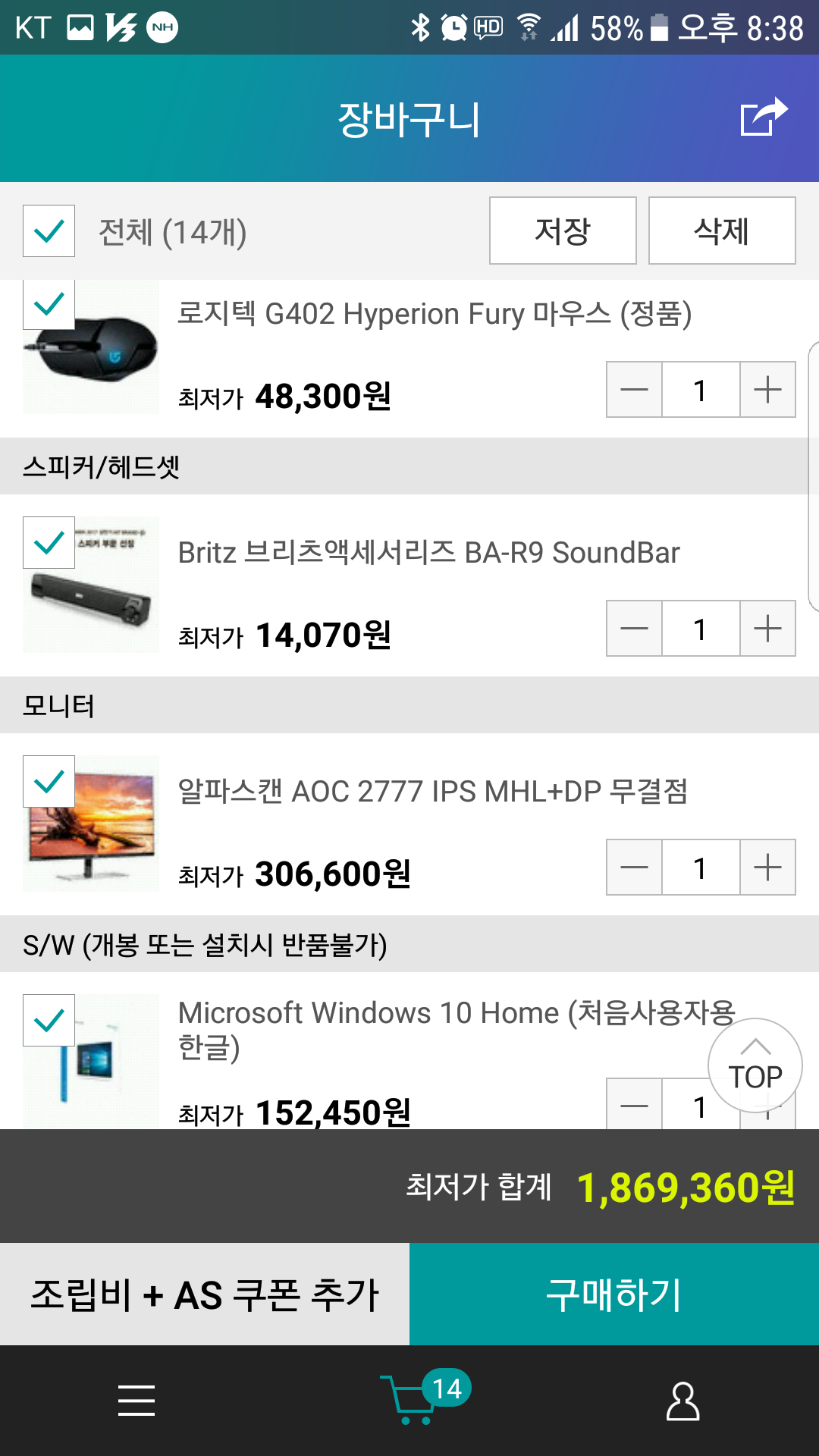
Task: Add 조립비 + AS 쿠폰 to the cart
Action: pyautogui.click(x=205, y=1294)
